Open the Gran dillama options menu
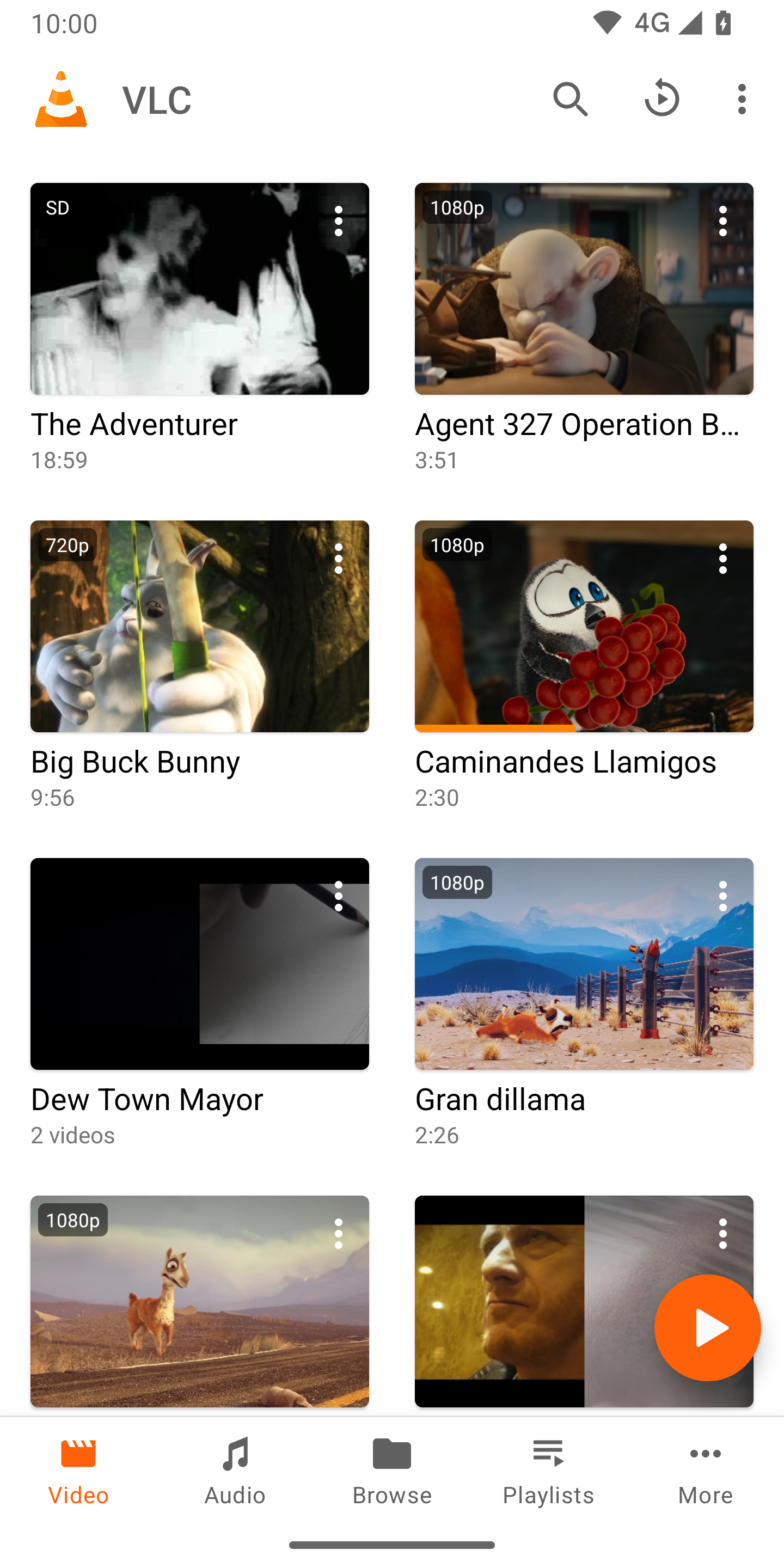784x1568 pixels. [722, 896]
